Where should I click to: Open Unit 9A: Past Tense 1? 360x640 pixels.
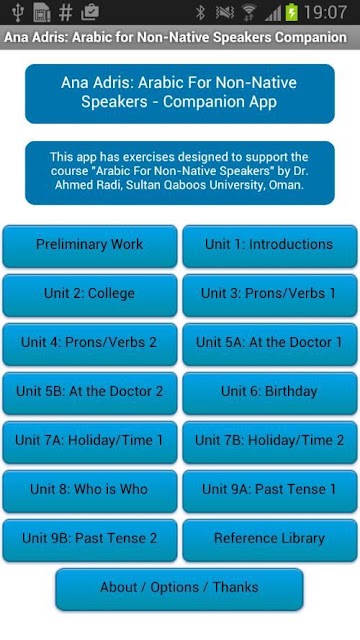pos(270,491)
